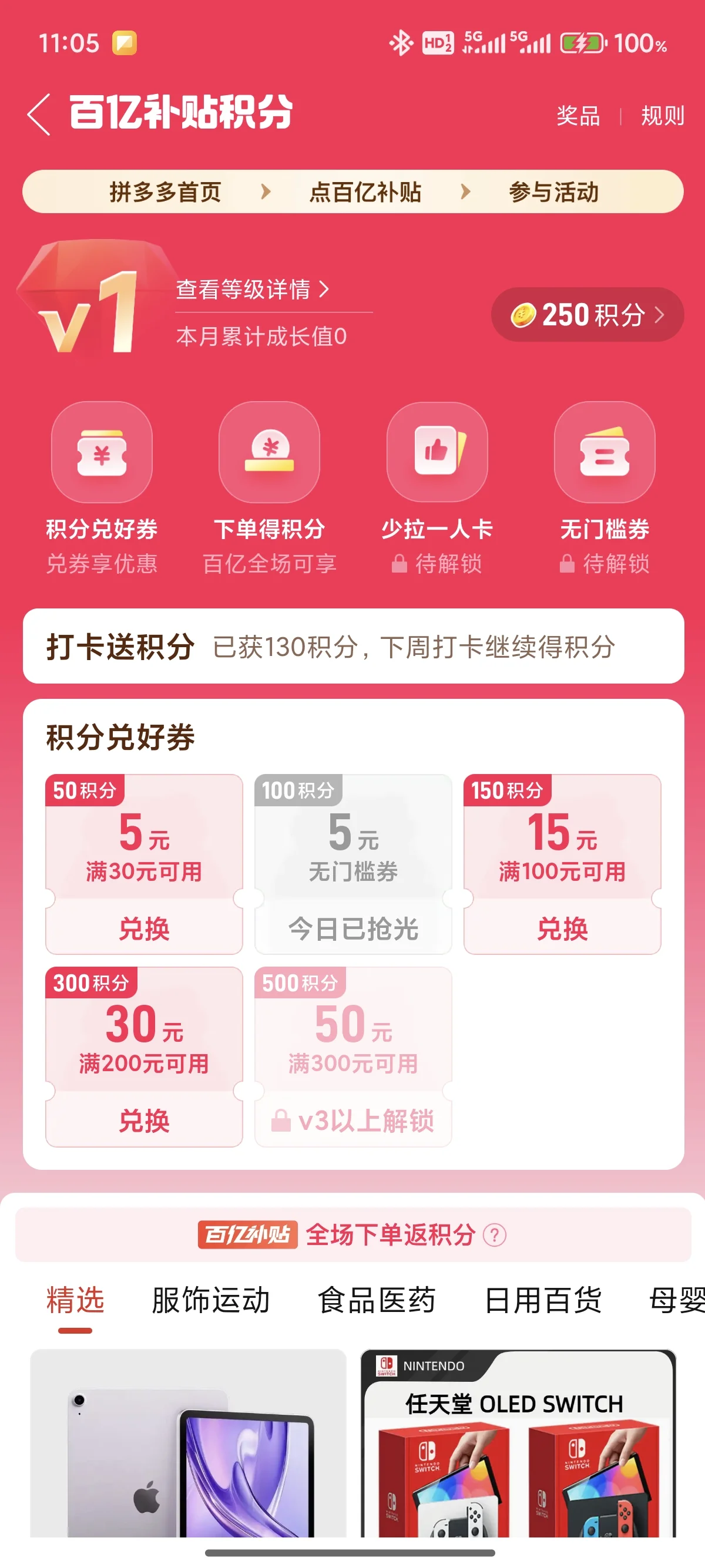The height and width of the screenshot is (1568, 705).
Task: Open the 奖品 page
Action: [x=577, y=115]
